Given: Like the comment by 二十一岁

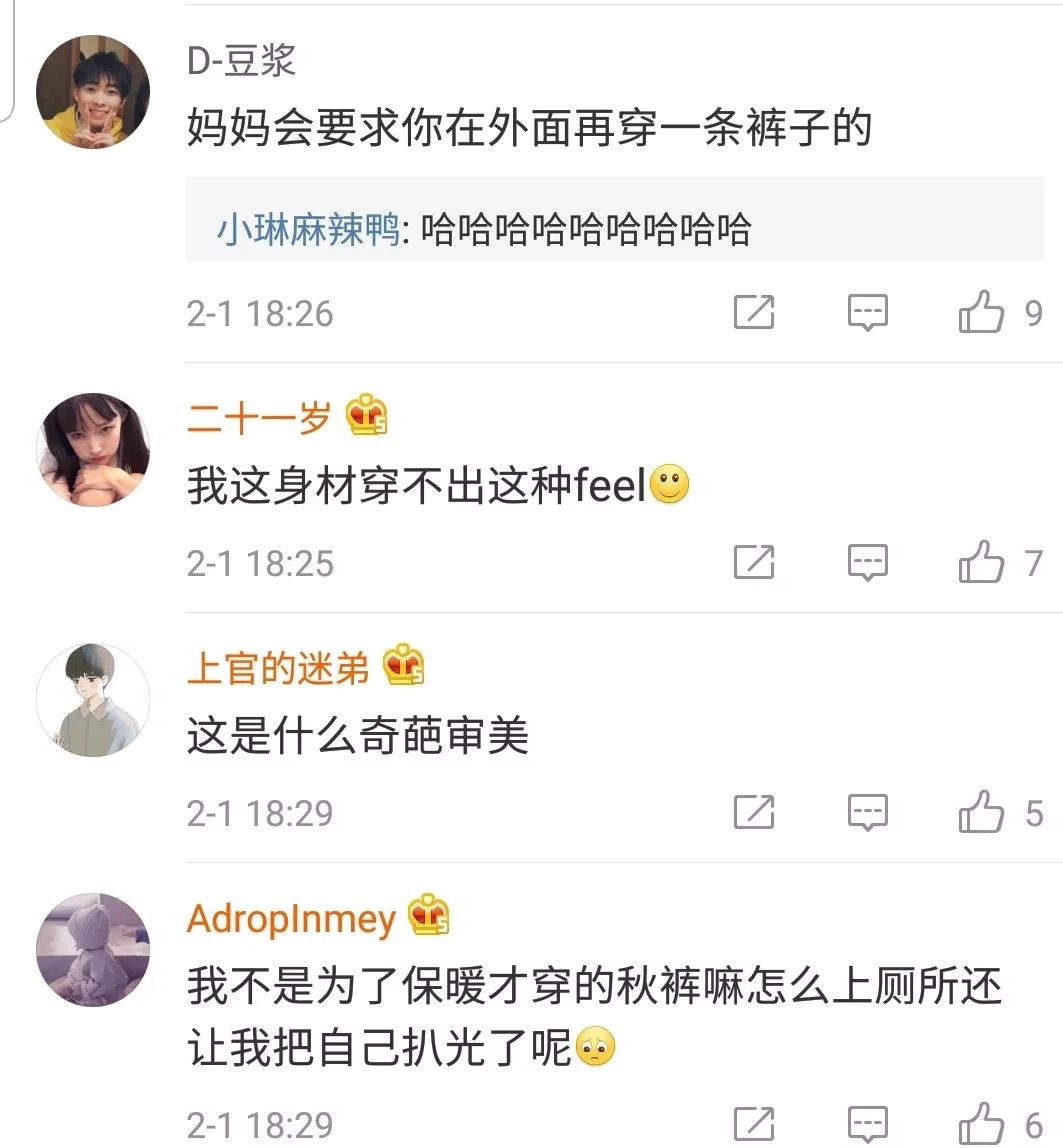Looking at the screenshot, I should point(981,563).
